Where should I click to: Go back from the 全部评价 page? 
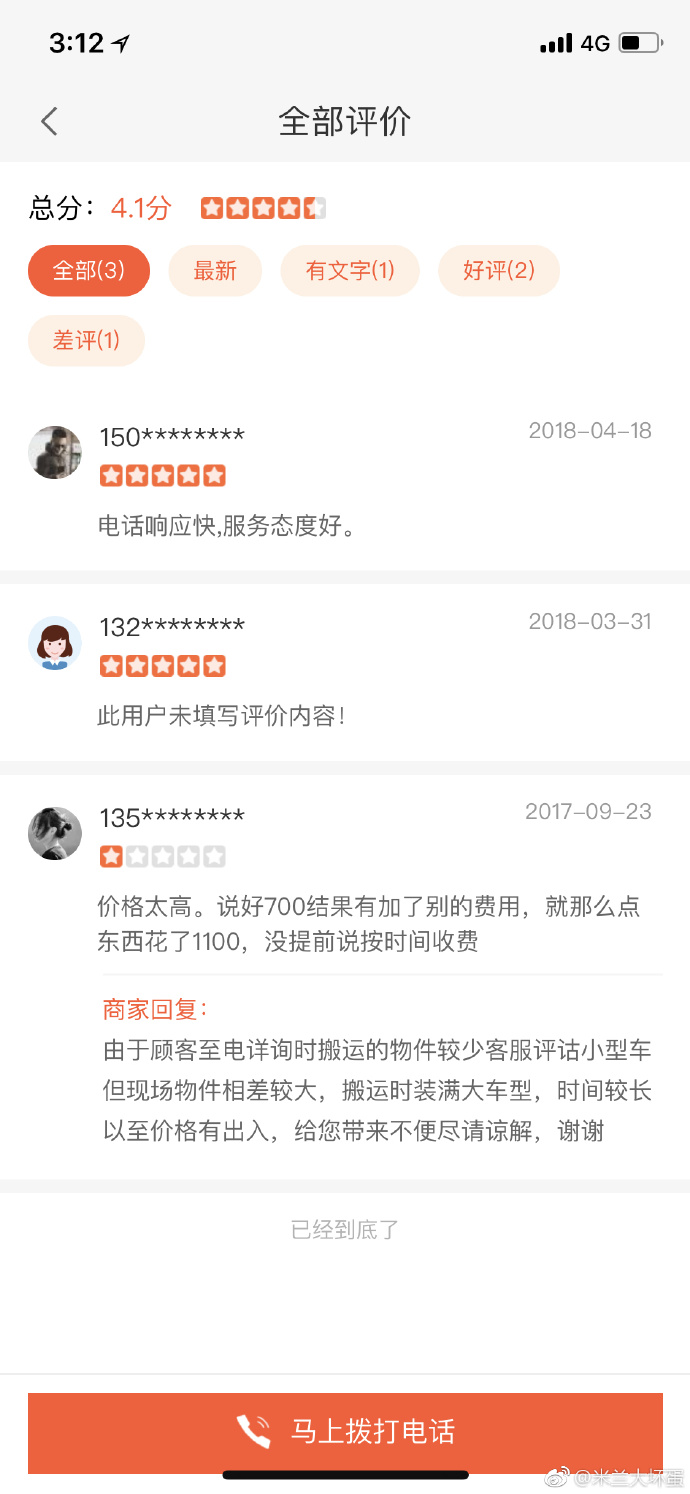[49, 122]
